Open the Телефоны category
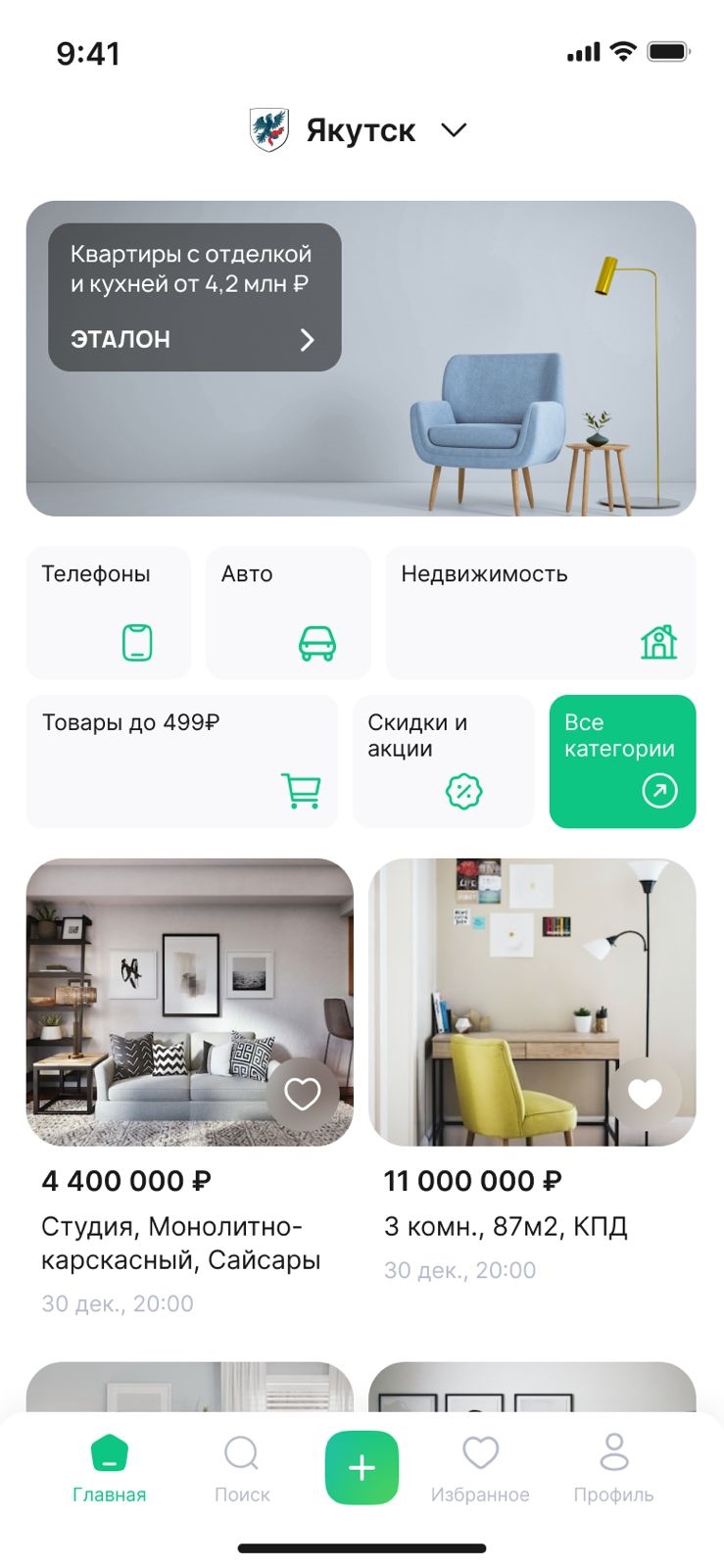 click(108, 612)
